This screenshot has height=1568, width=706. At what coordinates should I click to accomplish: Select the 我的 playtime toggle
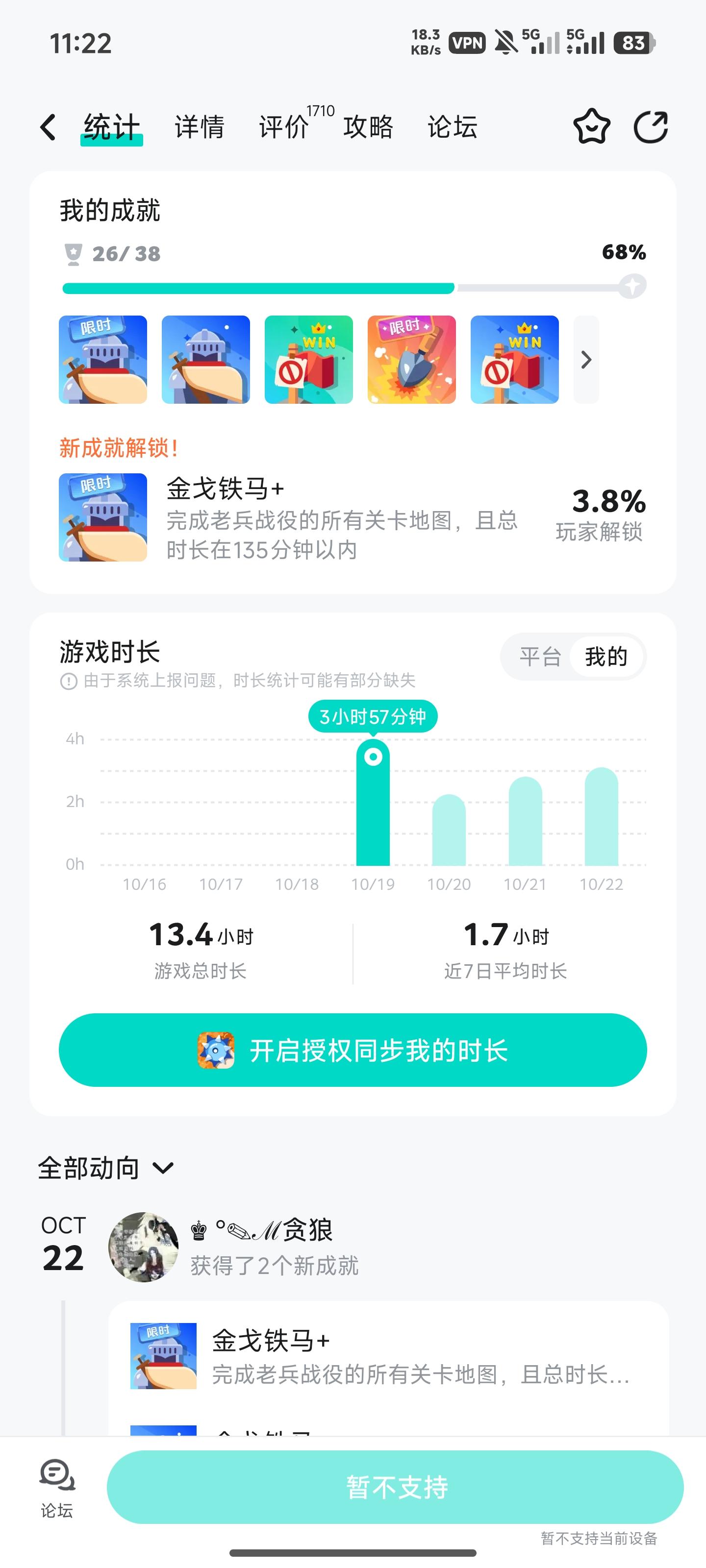click(606, 657)
